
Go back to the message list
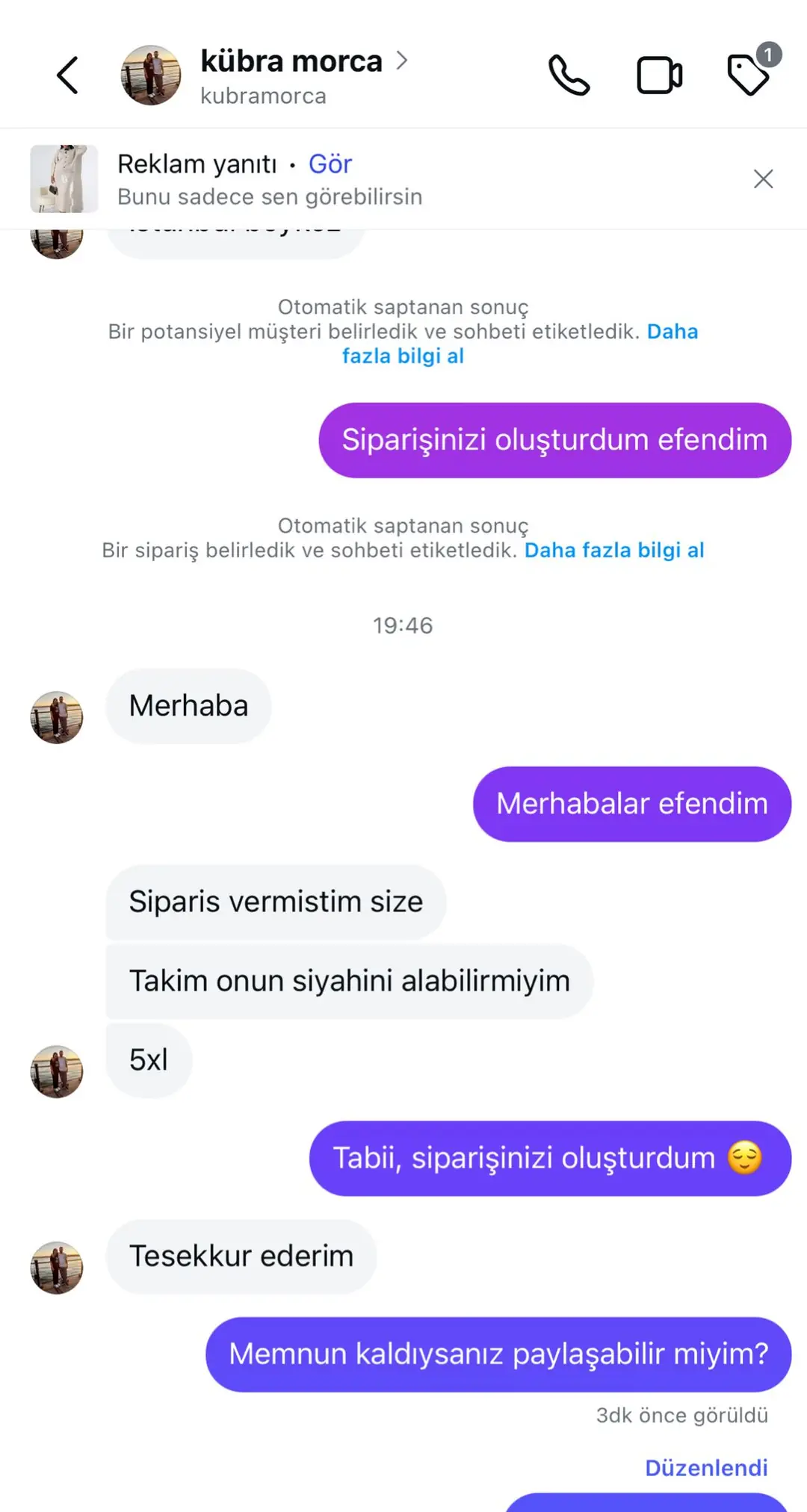pos(67,75)
